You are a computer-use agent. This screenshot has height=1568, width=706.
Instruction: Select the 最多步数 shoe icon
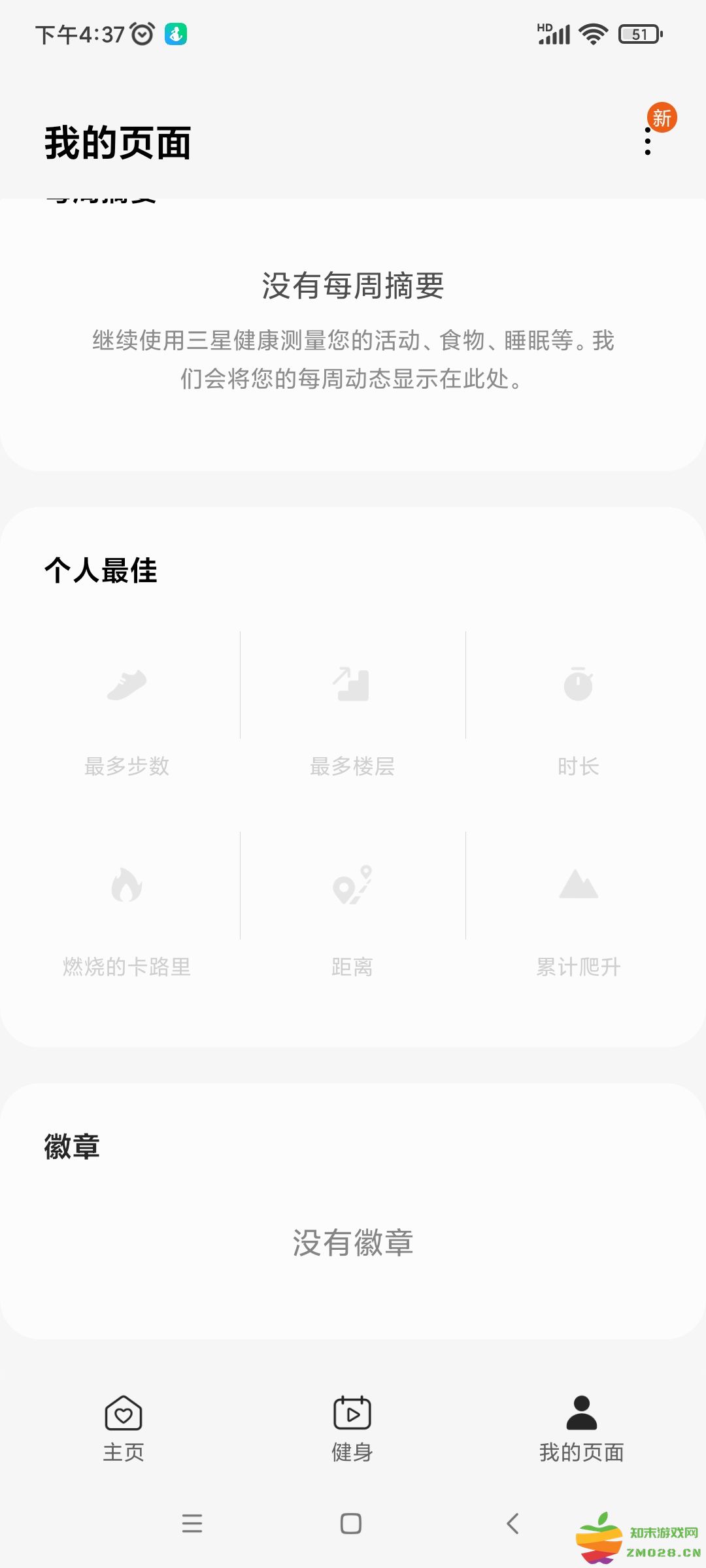coord(128,685)
